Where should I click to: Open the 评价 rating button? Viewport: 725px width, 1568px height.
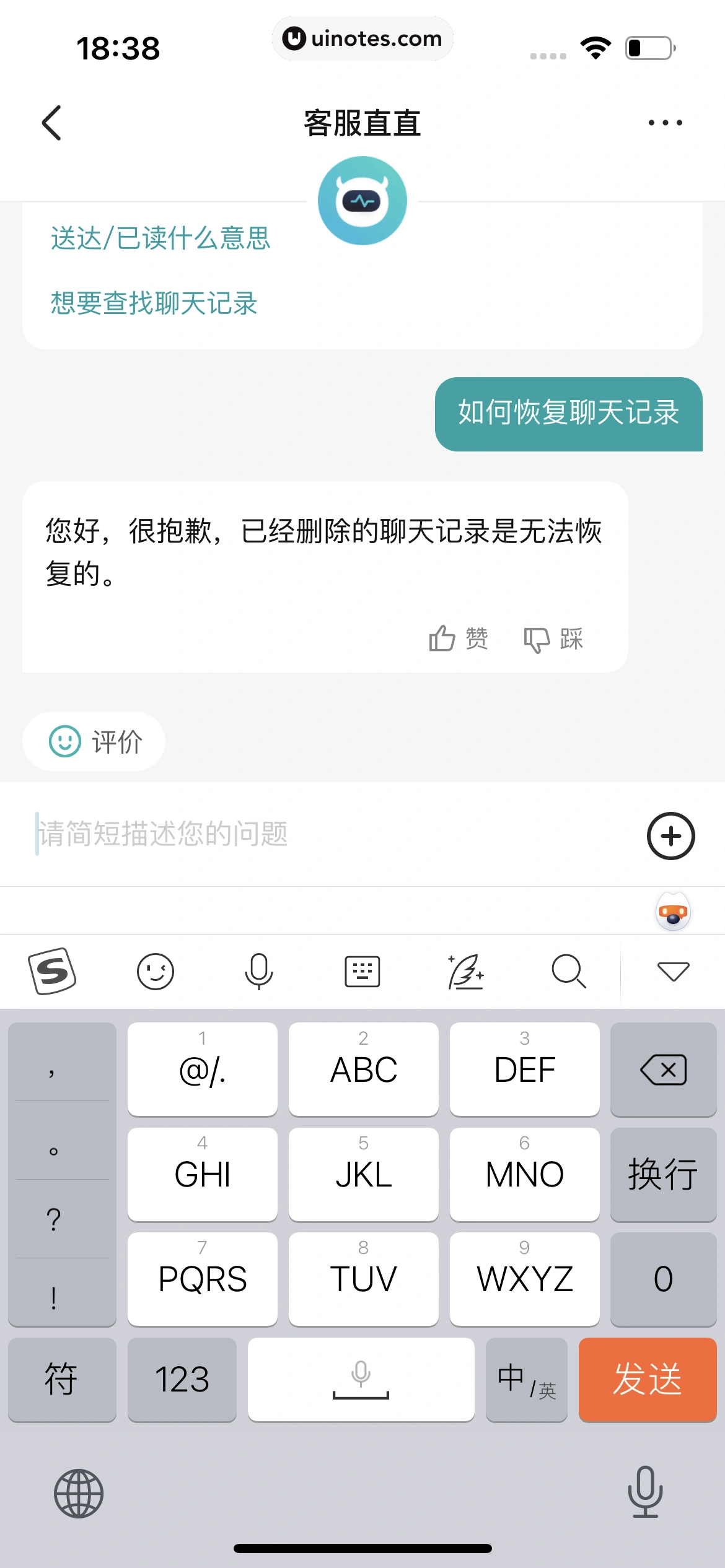tap(93, 741)
